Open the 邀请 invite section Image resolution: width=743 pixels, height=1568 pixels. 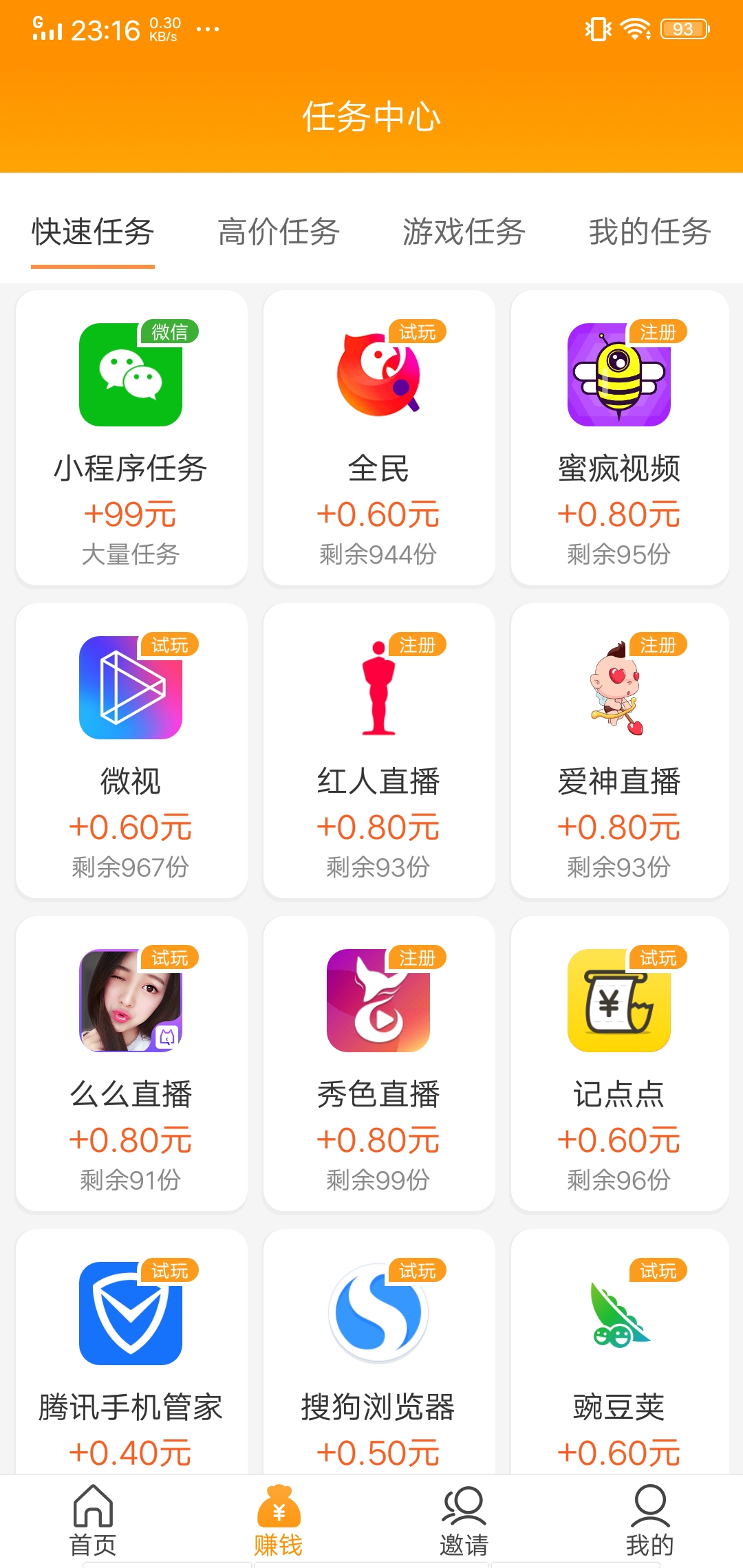tap(464, 1513)
